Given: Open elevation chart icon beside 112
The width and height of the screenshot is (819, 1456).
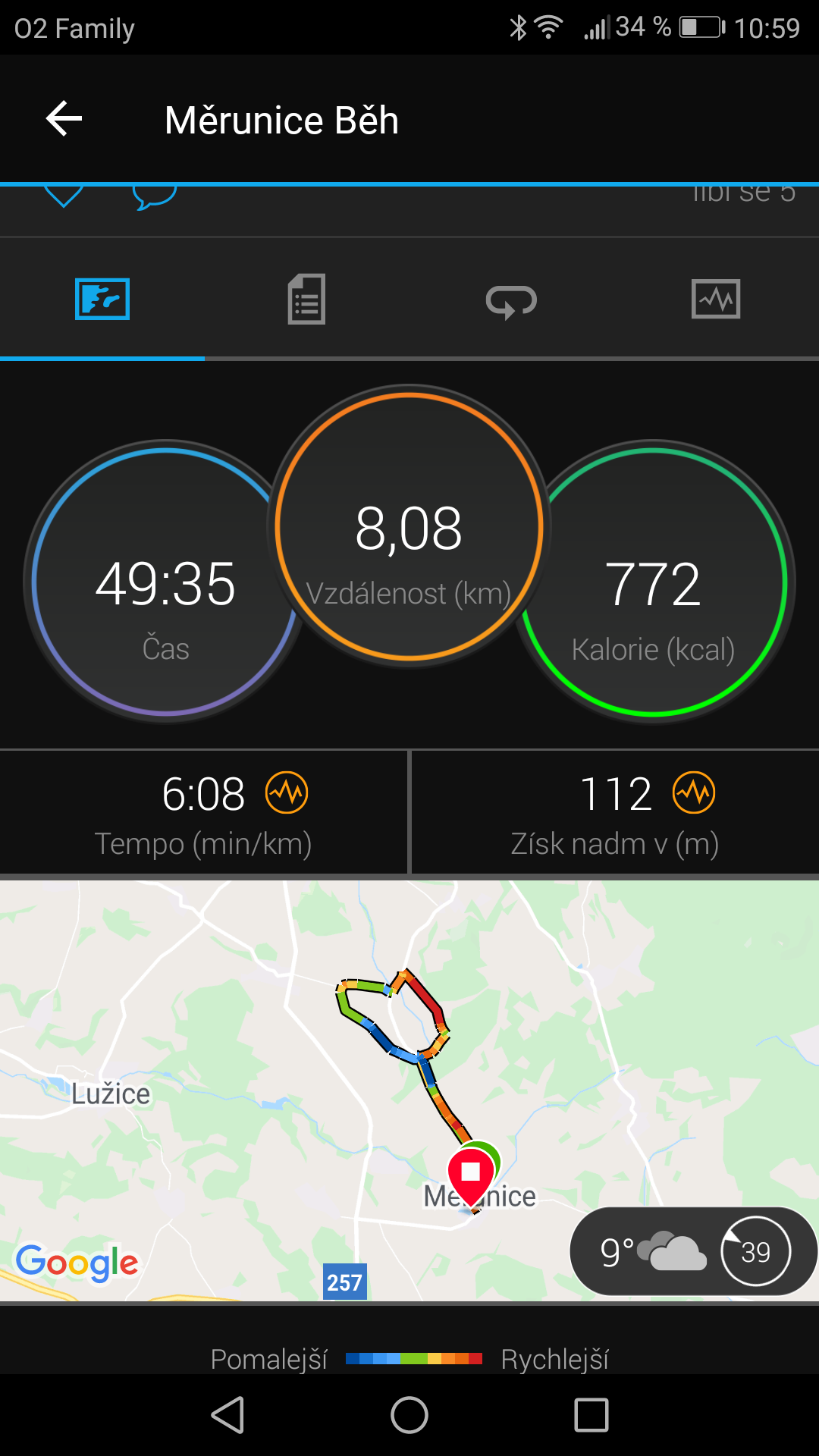Looking at the screenshot, I should [x=694, y=792].
